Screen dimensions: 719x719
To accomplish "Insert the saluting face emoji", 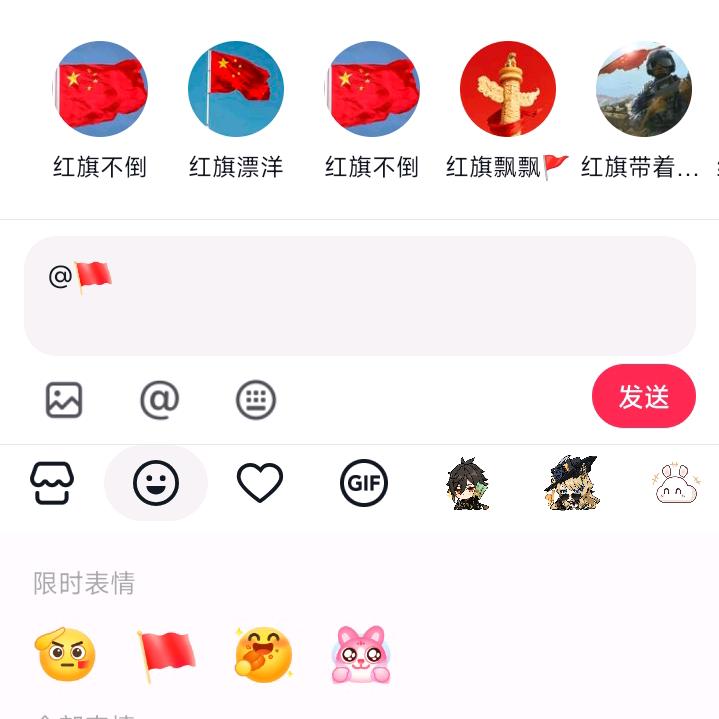I will pos(65,655).
